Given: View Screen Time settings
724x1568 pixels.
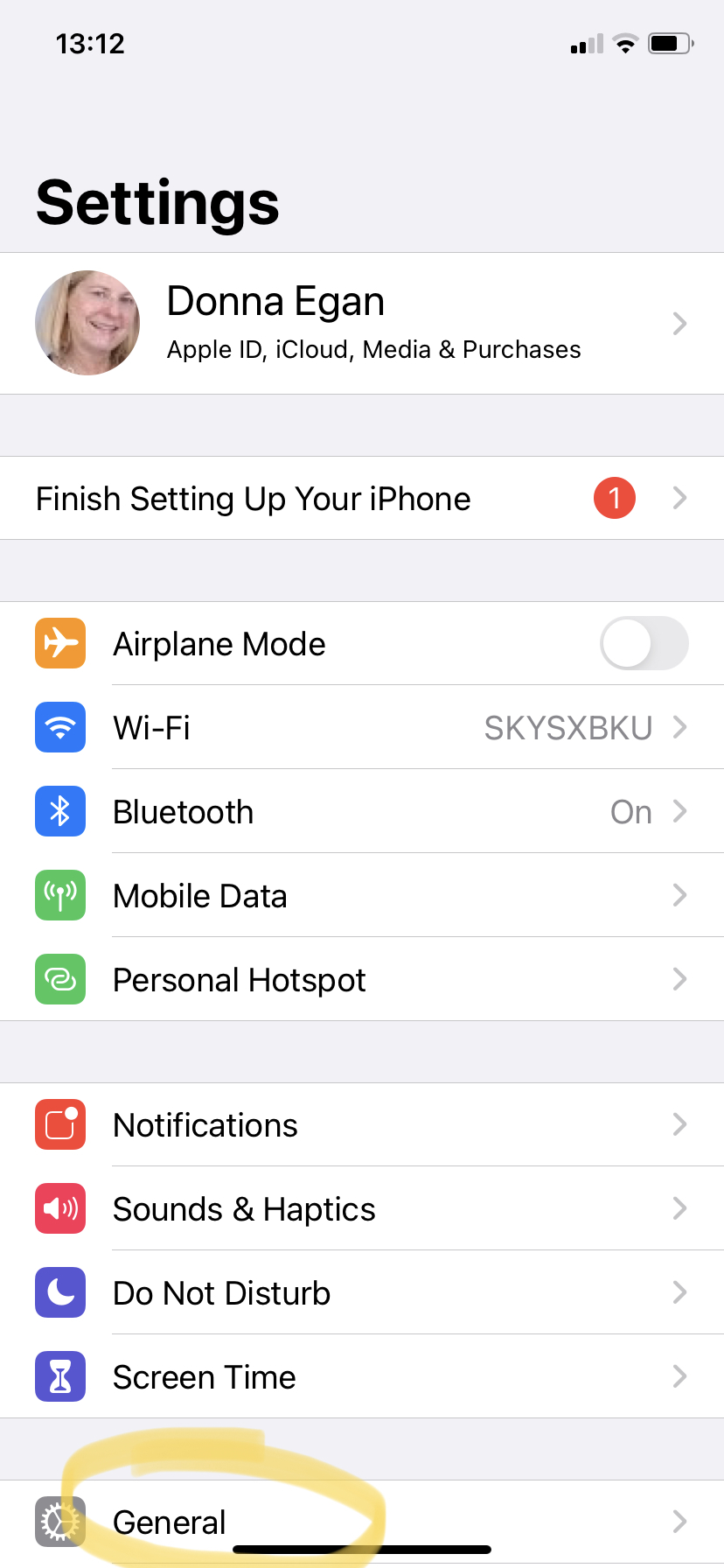Looking at the screenshot, I should (362, 1377).
